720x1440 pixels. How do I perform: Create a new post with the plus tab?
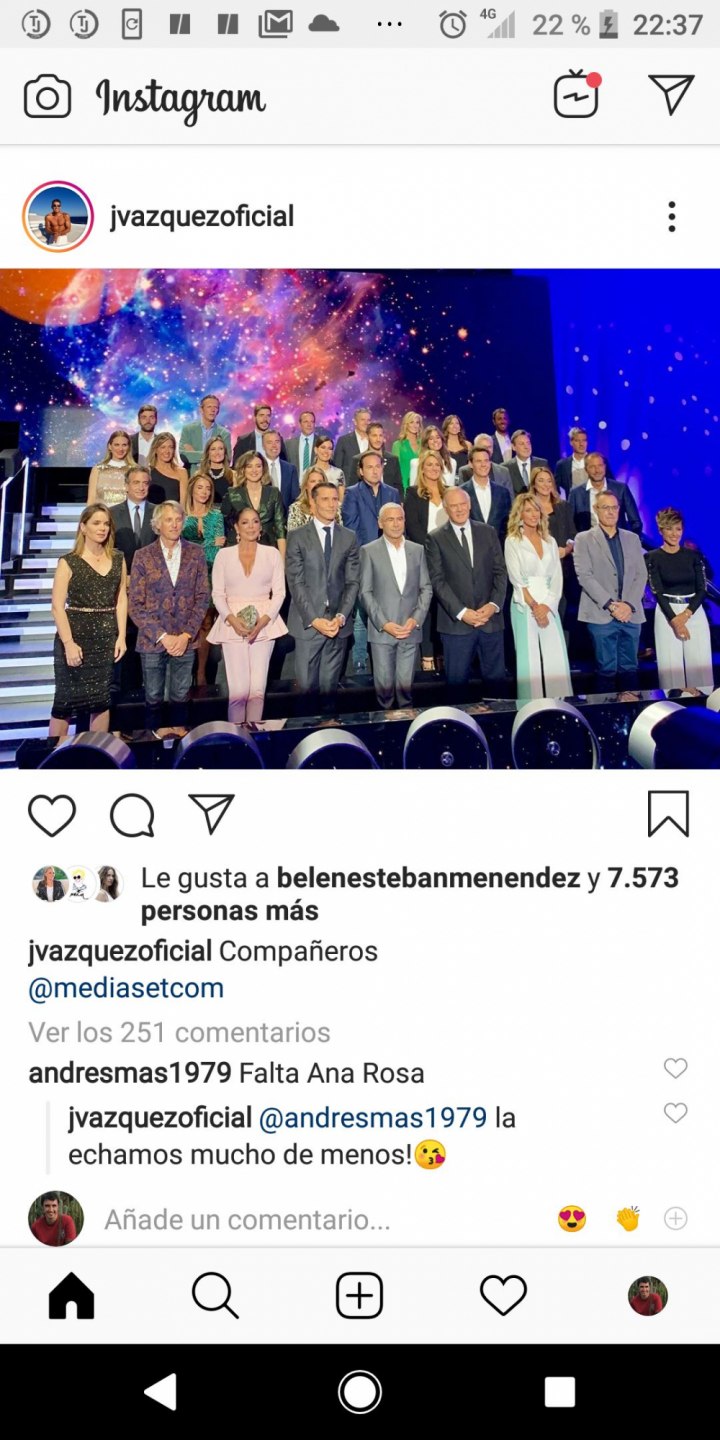[359, 1296]
